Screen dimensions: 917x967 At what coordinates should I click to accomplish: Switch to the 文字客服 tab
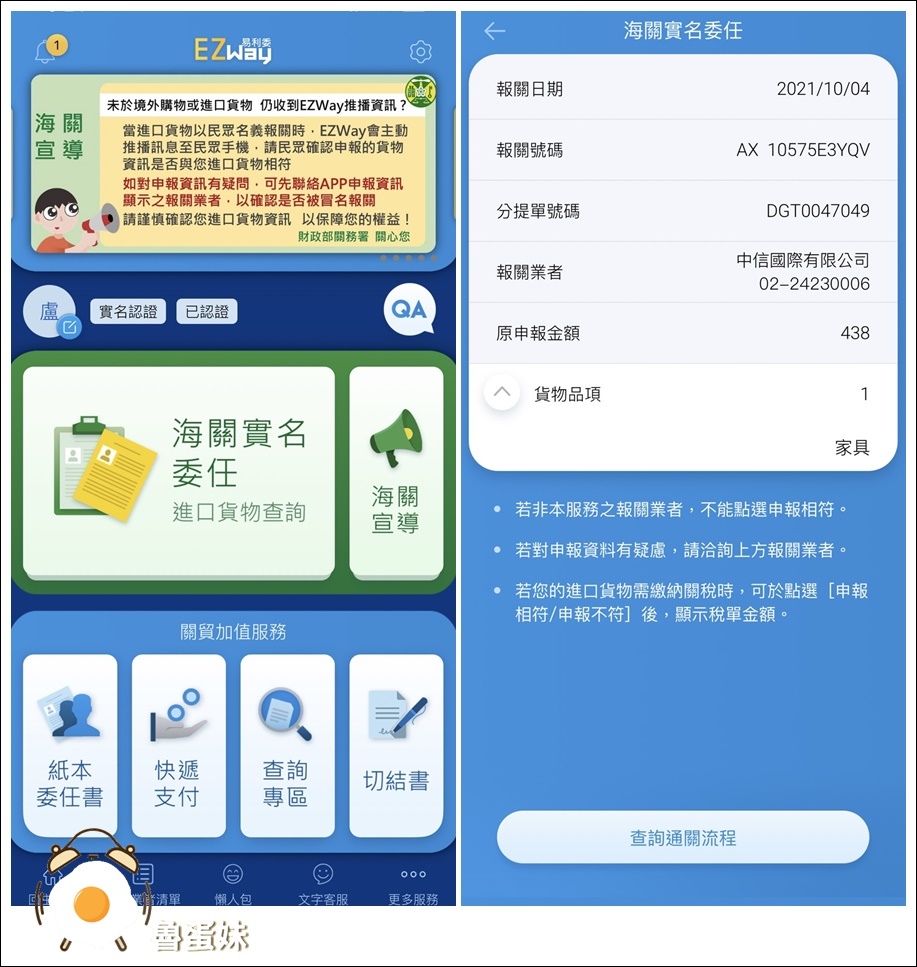pyautogui.click(x=323, y=884)
